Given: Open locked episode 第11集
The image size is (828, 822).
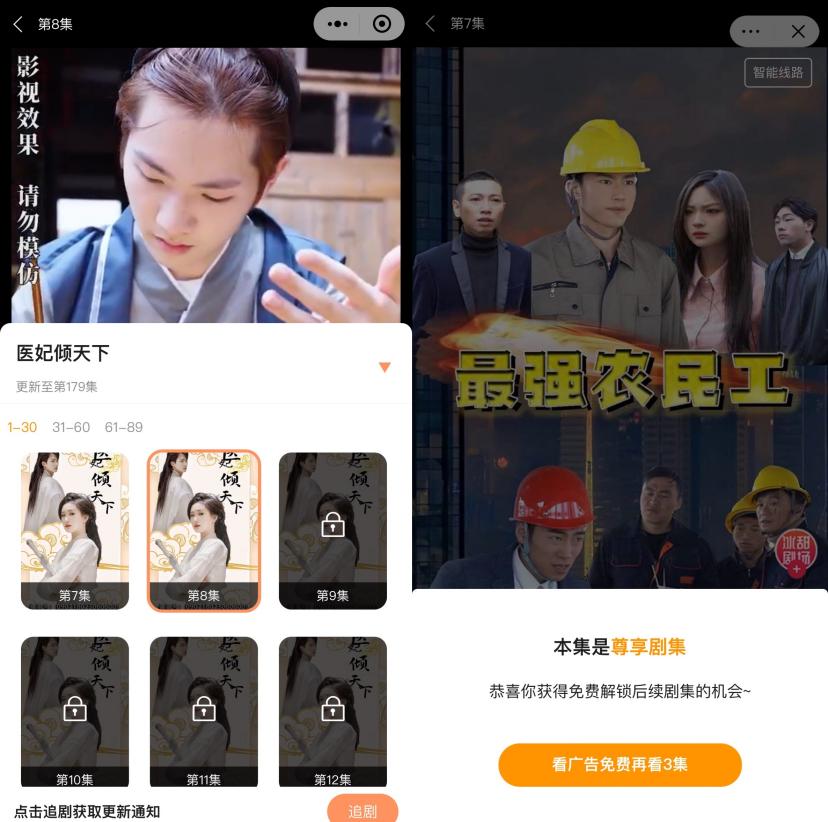Looking at the screenshot, I should [204, 712].
